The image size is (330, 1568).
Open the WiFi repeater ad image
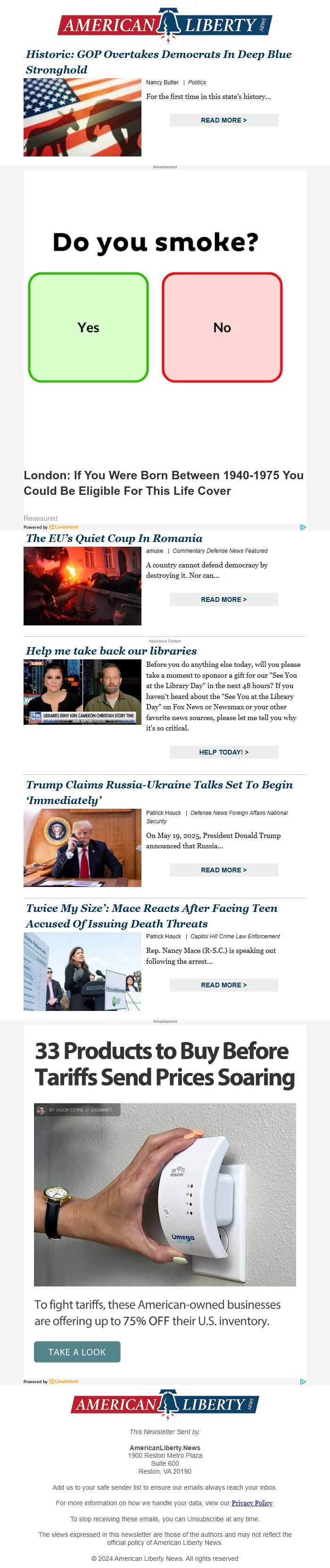tap(165, 1195)
